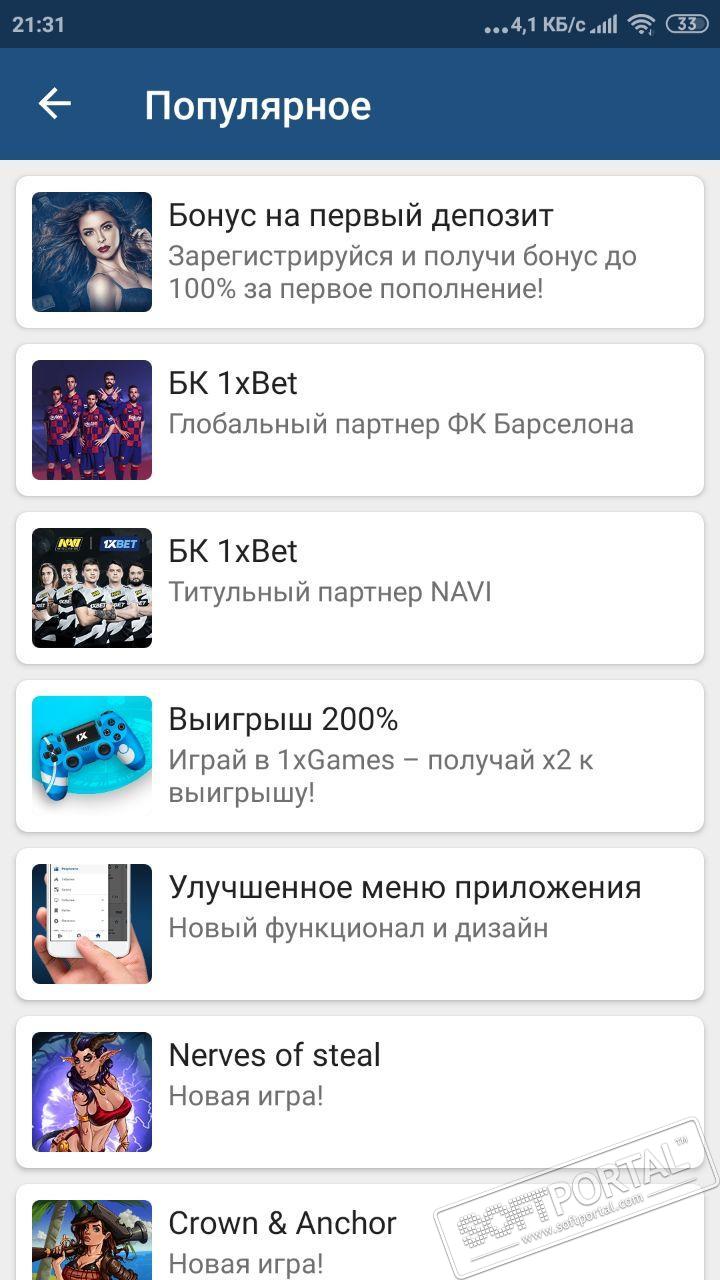Viewport: 720px width, 1280px height.
Task: Open the Crown & Anchor game card
Action: pyautogui.click(x=300, y=1236)
